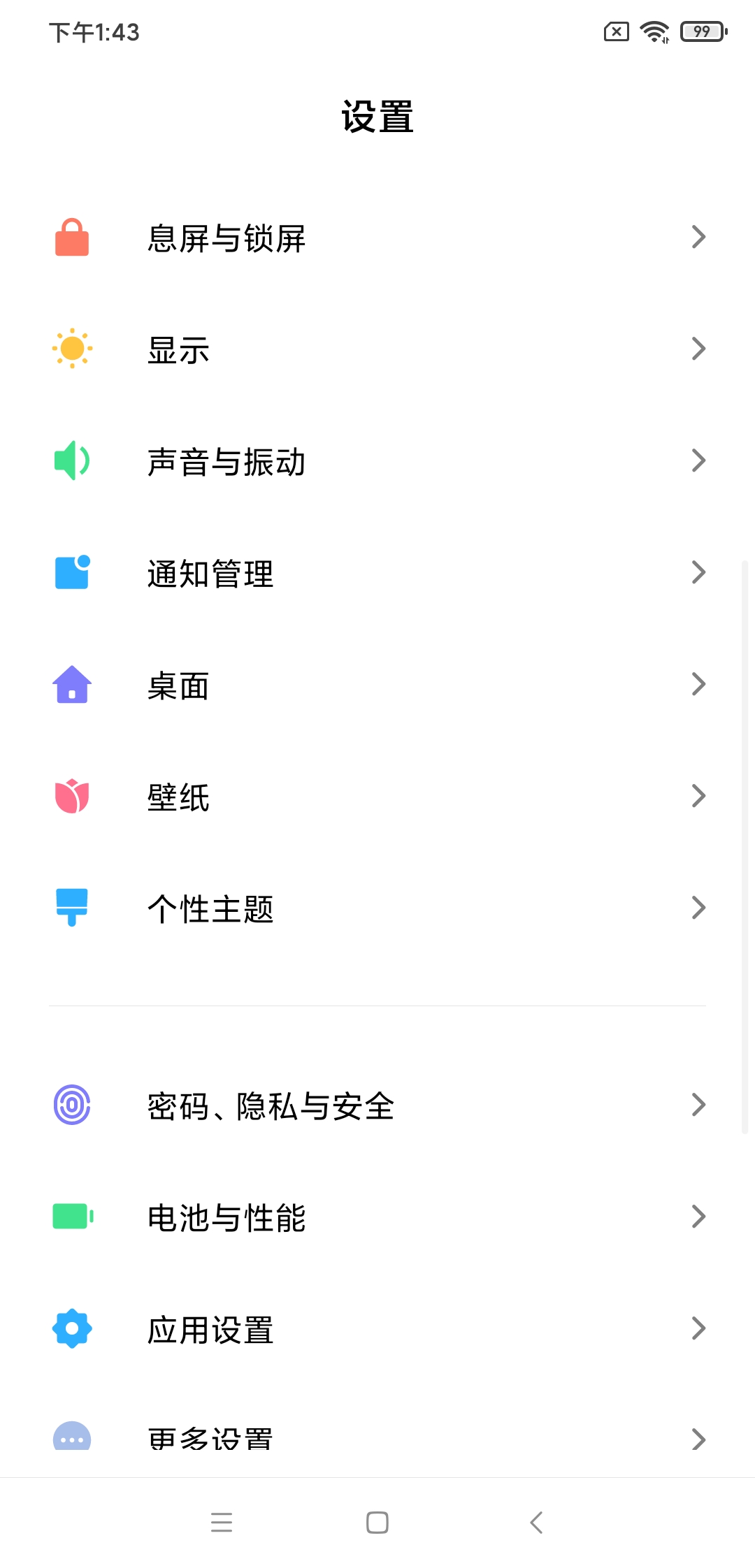Image resolution: width=755 pixels, height=1568 pixels.
Task: Go to 电池与性能 settings
Action: point(377,1217)
